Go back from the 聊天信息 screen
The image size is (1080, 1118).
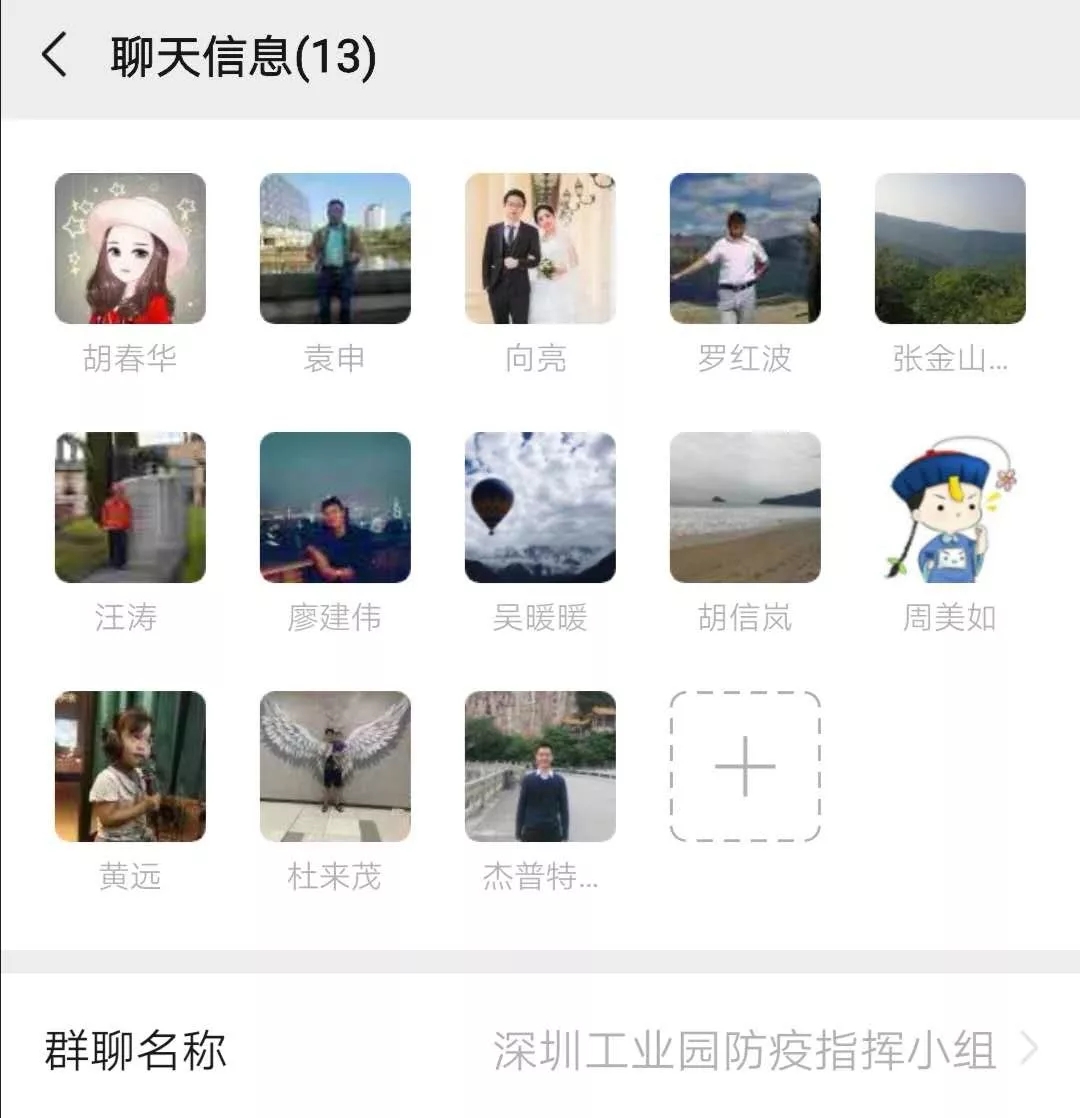pyautogui.click(x=55, y=56)
